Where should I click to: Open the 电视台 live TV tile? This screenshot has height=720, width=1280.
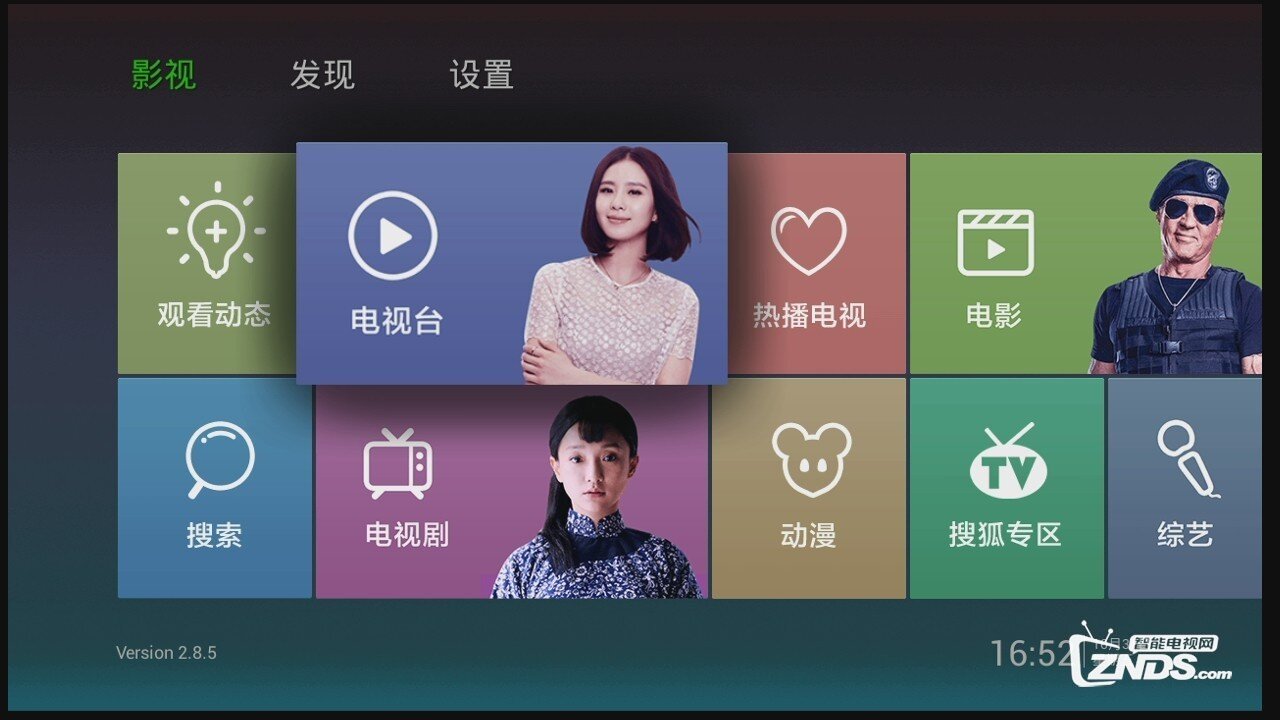click(511, 263)
